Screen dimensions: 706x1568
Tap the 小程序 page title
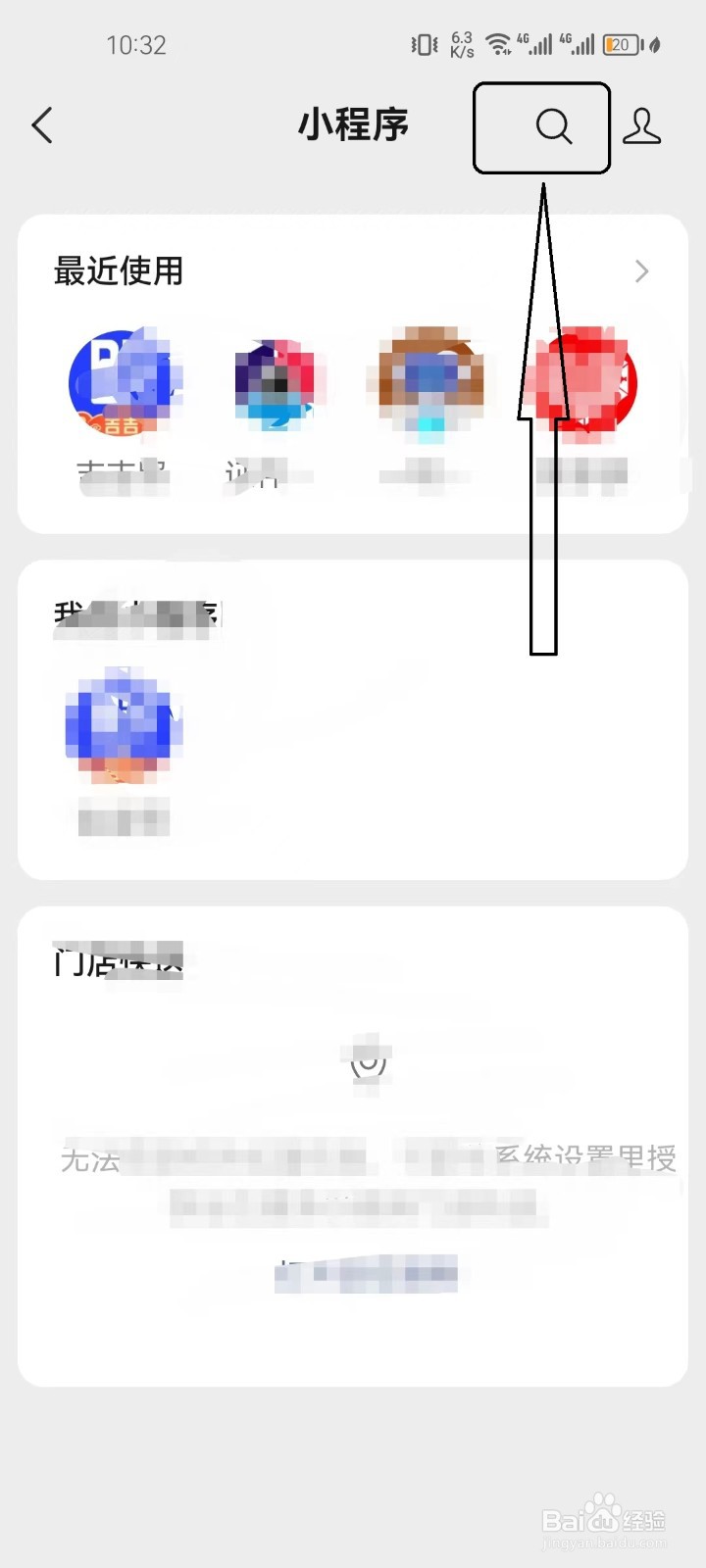(353, 125)
